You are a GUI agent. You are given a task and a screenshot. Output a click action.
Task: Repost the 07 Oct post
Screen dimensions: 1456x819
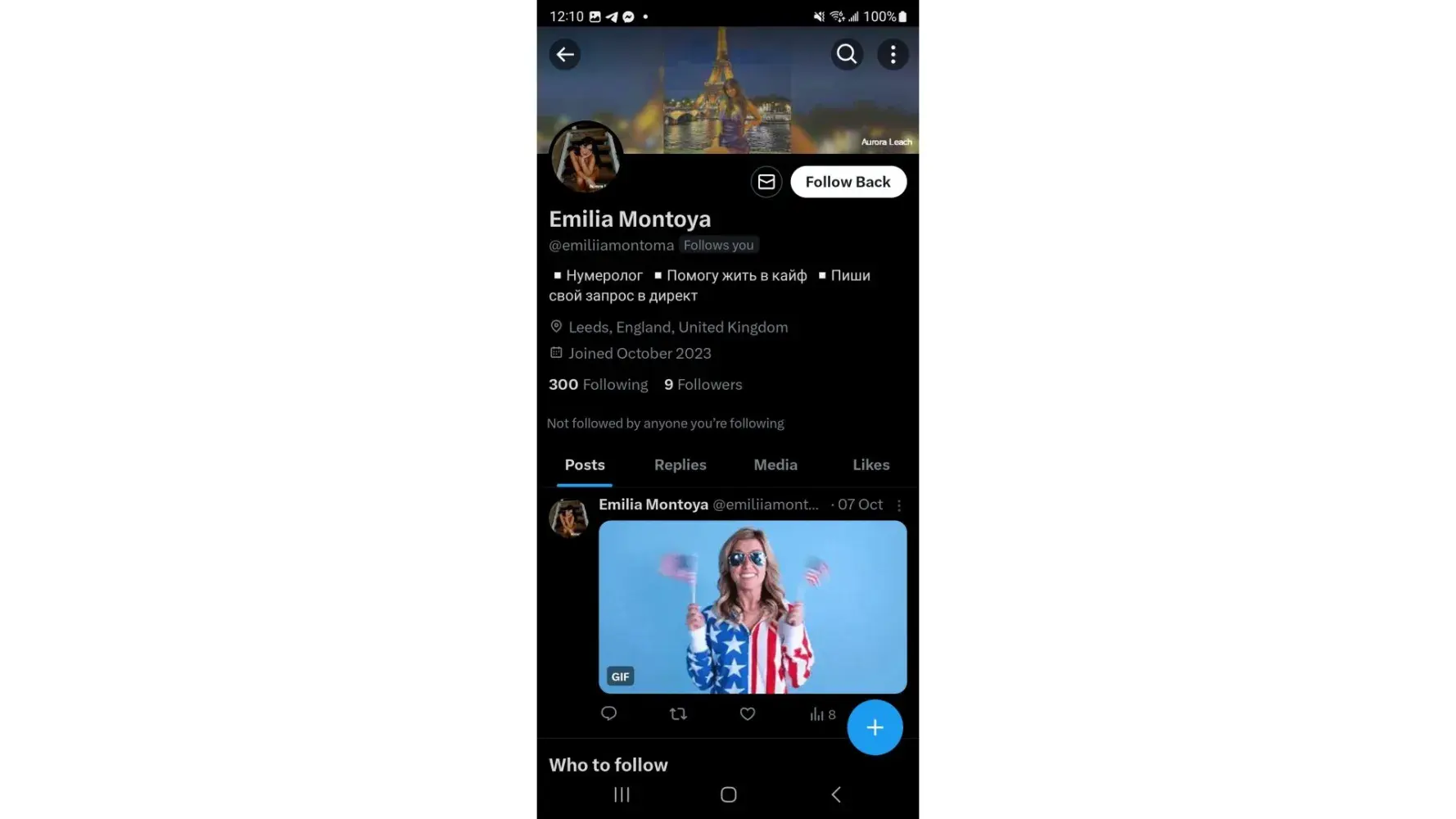tap(678, 713)
